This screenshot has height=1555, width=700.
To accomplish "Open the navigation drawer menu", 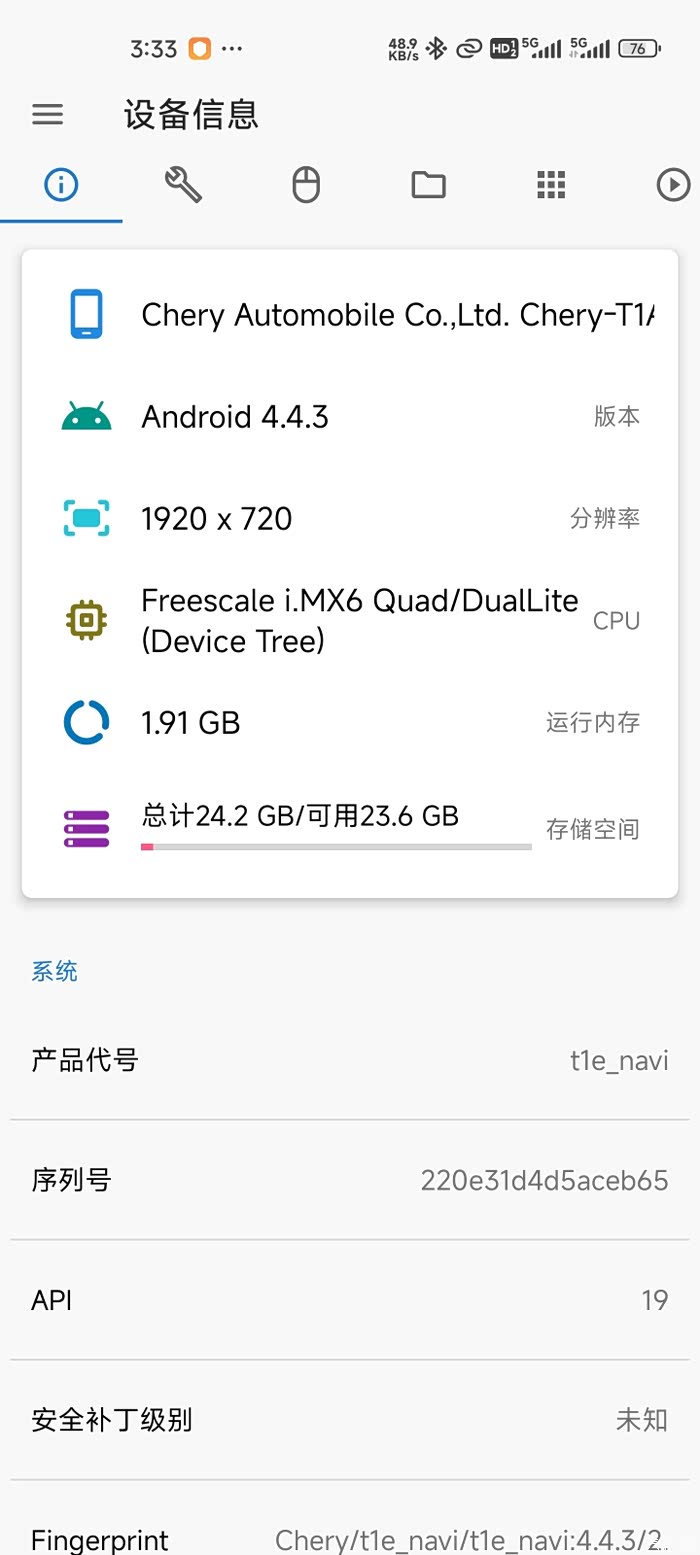I will 47,114.
